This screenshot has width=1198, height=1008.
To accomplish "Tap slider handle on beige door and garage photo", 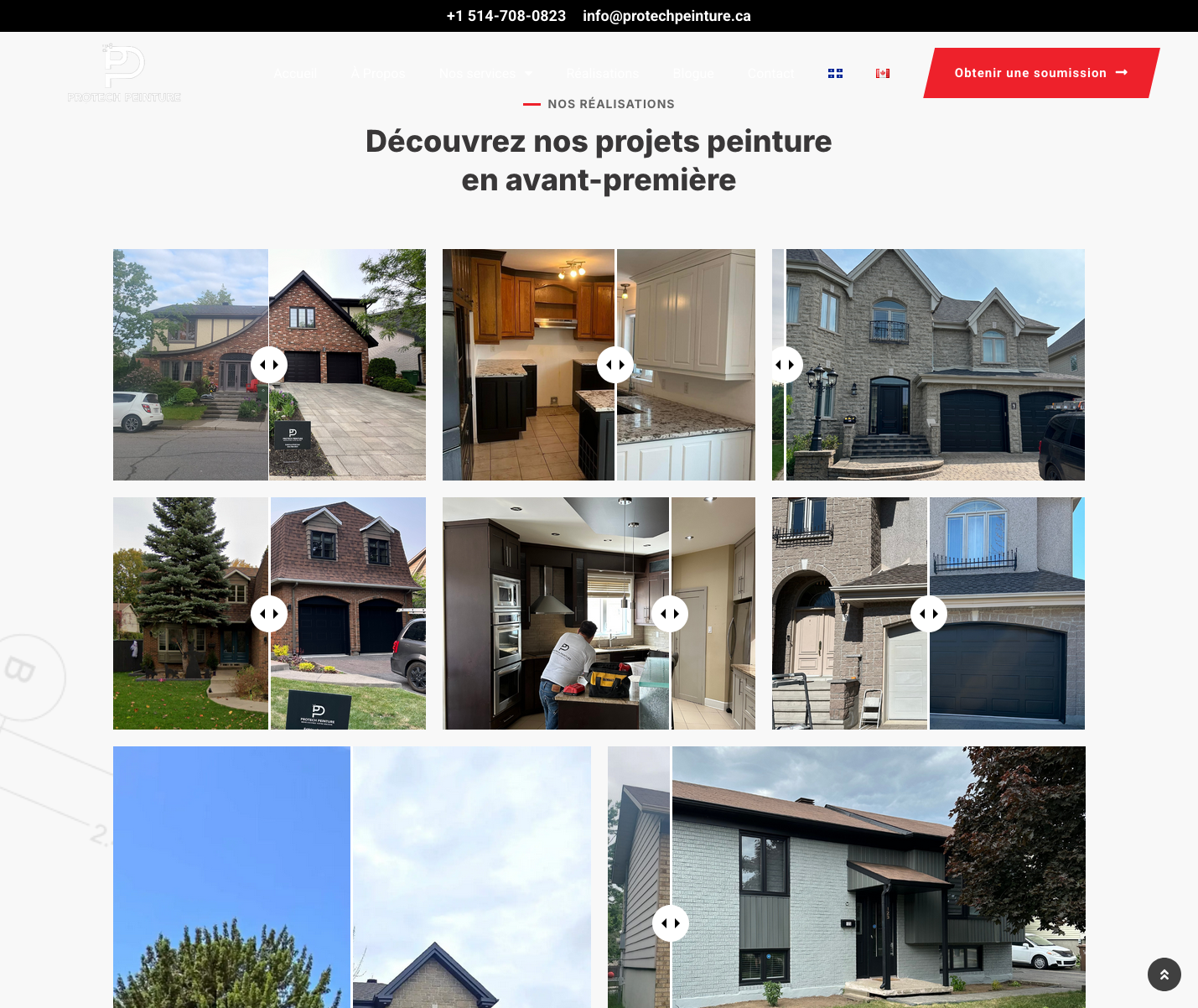I will point(929,614).
